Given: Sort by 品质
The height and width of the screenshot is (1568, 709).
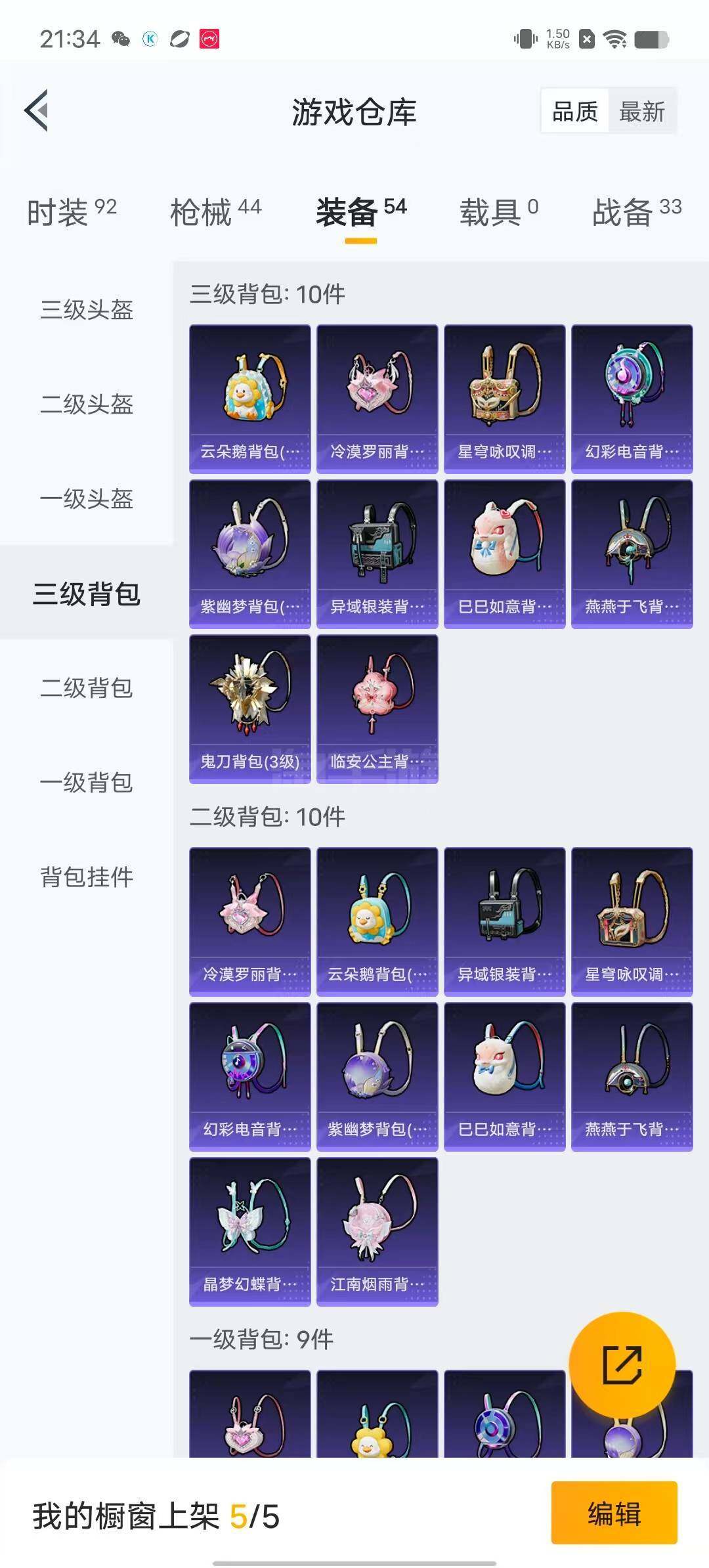Looking at the screenshot, I should (575, 112).
